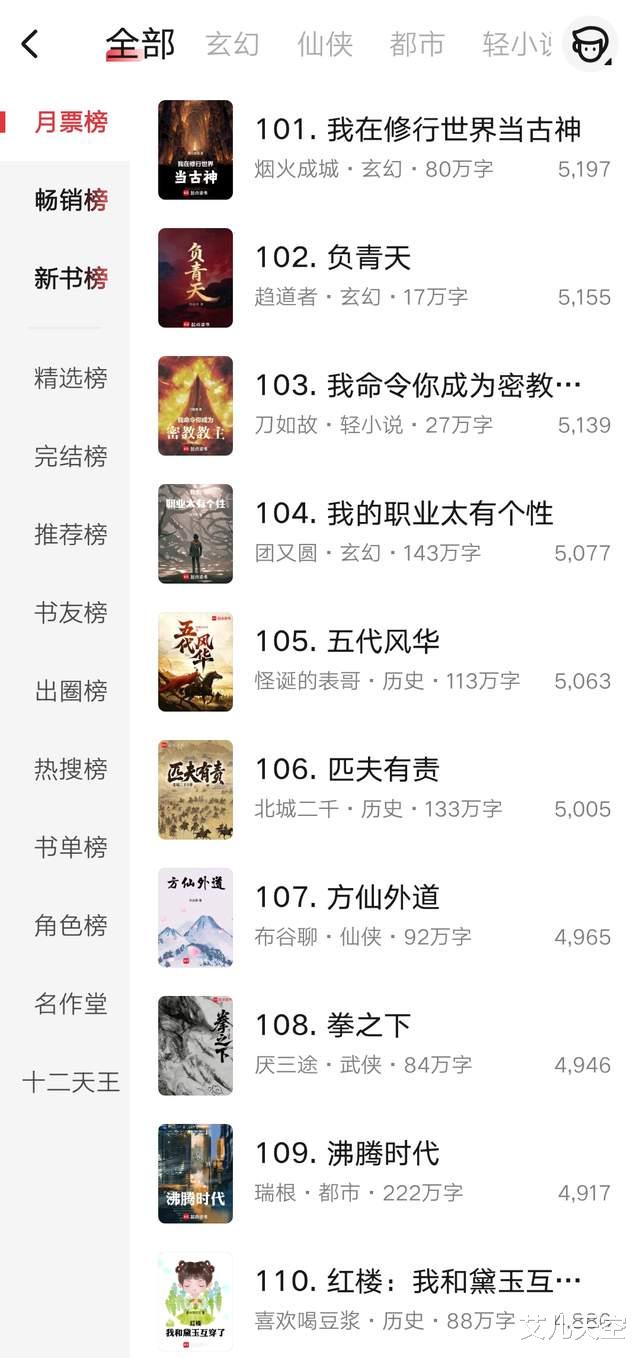Open the book 我在修行世界当古神
This screenshot has width=640, height=1358.
click(x=417, y=130)
